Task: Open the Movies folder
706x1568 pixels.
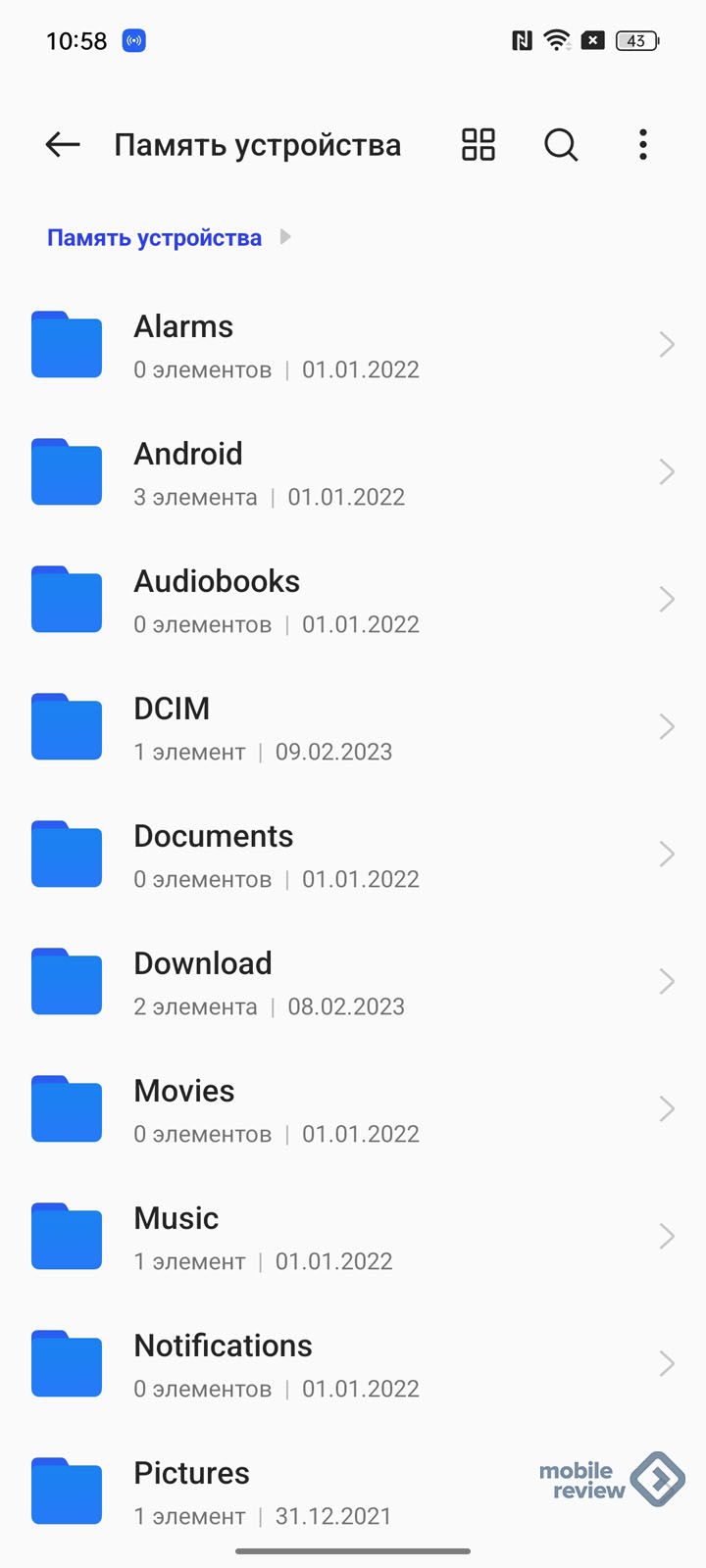Action: 353,1109
